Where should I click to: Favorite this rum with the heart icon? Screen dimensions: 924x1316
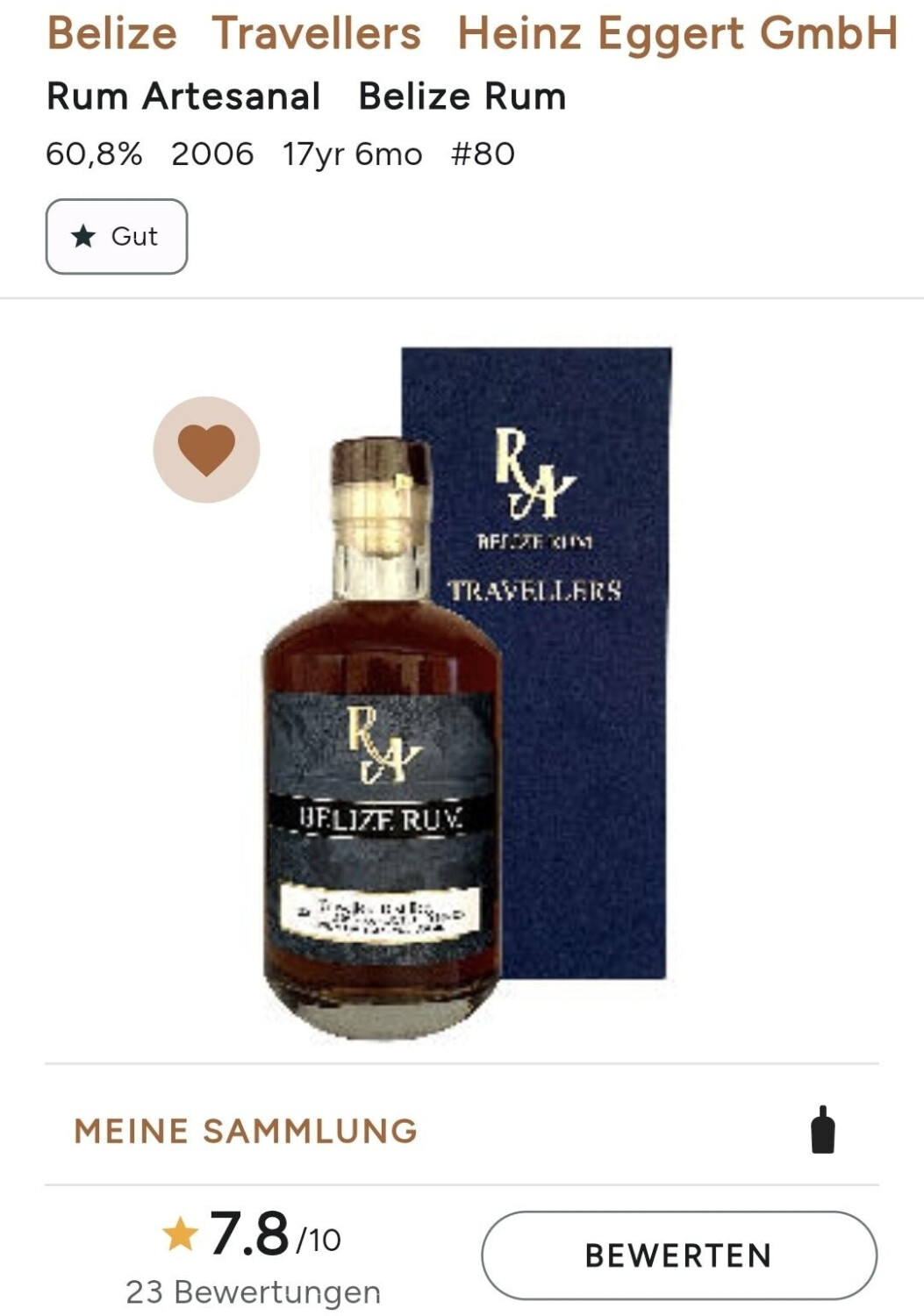[x=206, y=449]
